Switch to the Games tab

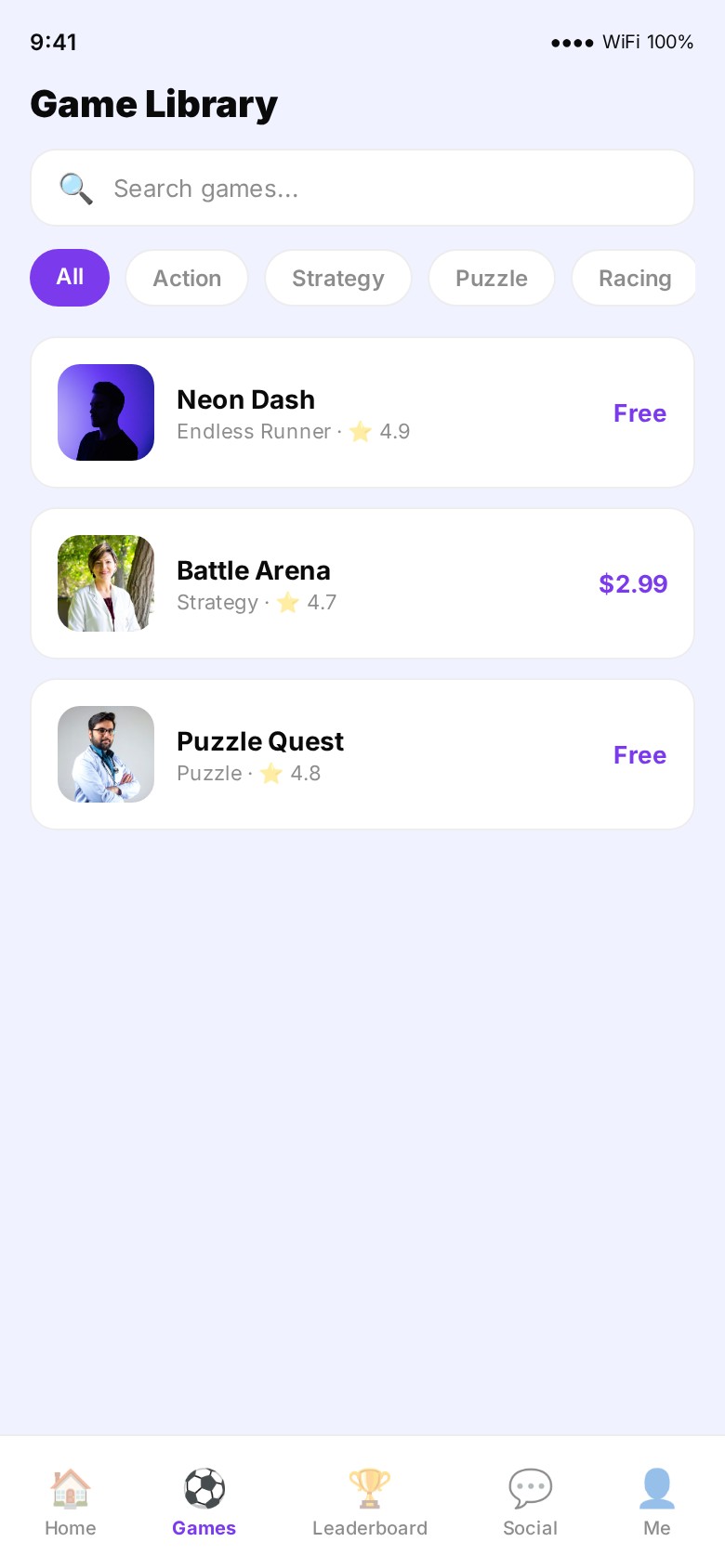(204, 1502)
